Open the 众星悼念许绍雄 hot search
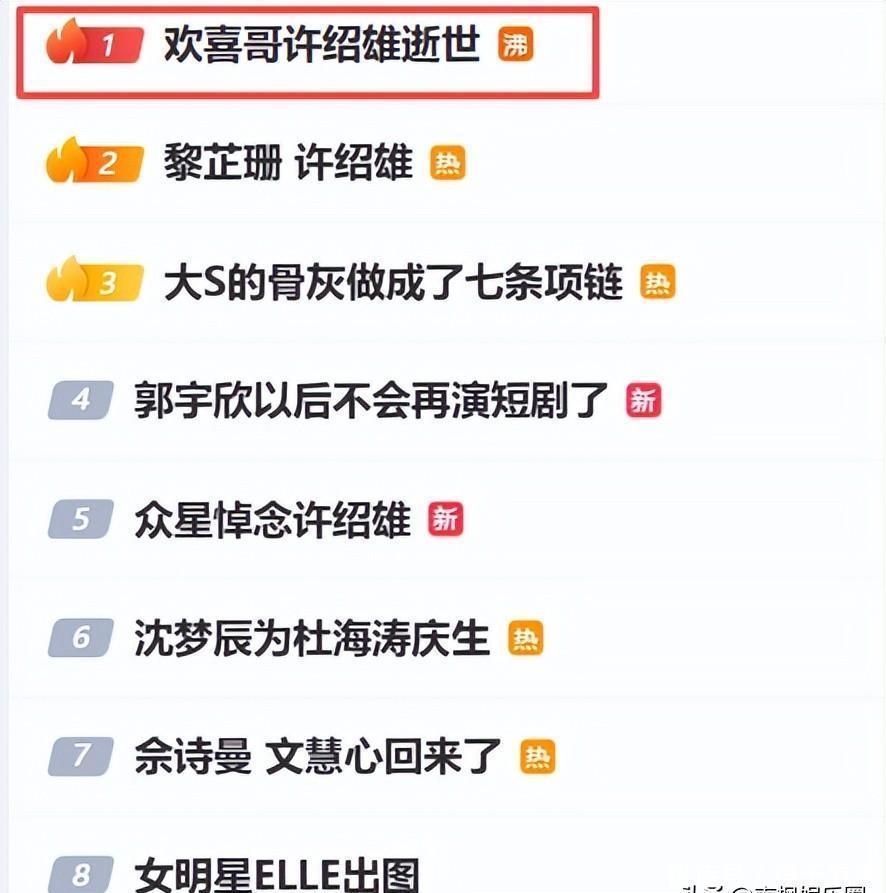 click(x=272, y=521)
